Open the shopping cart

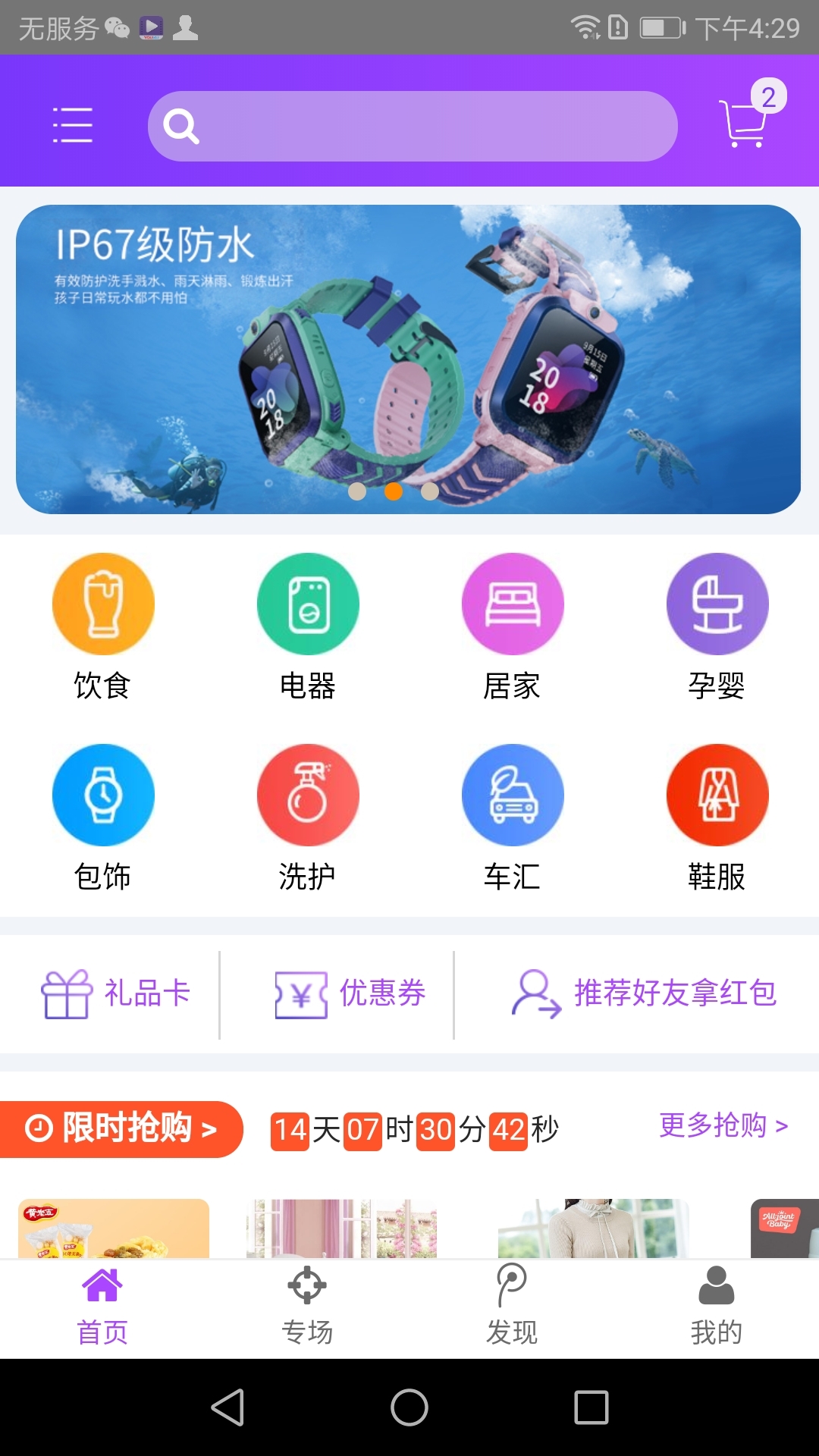click(x=745, y=121)
